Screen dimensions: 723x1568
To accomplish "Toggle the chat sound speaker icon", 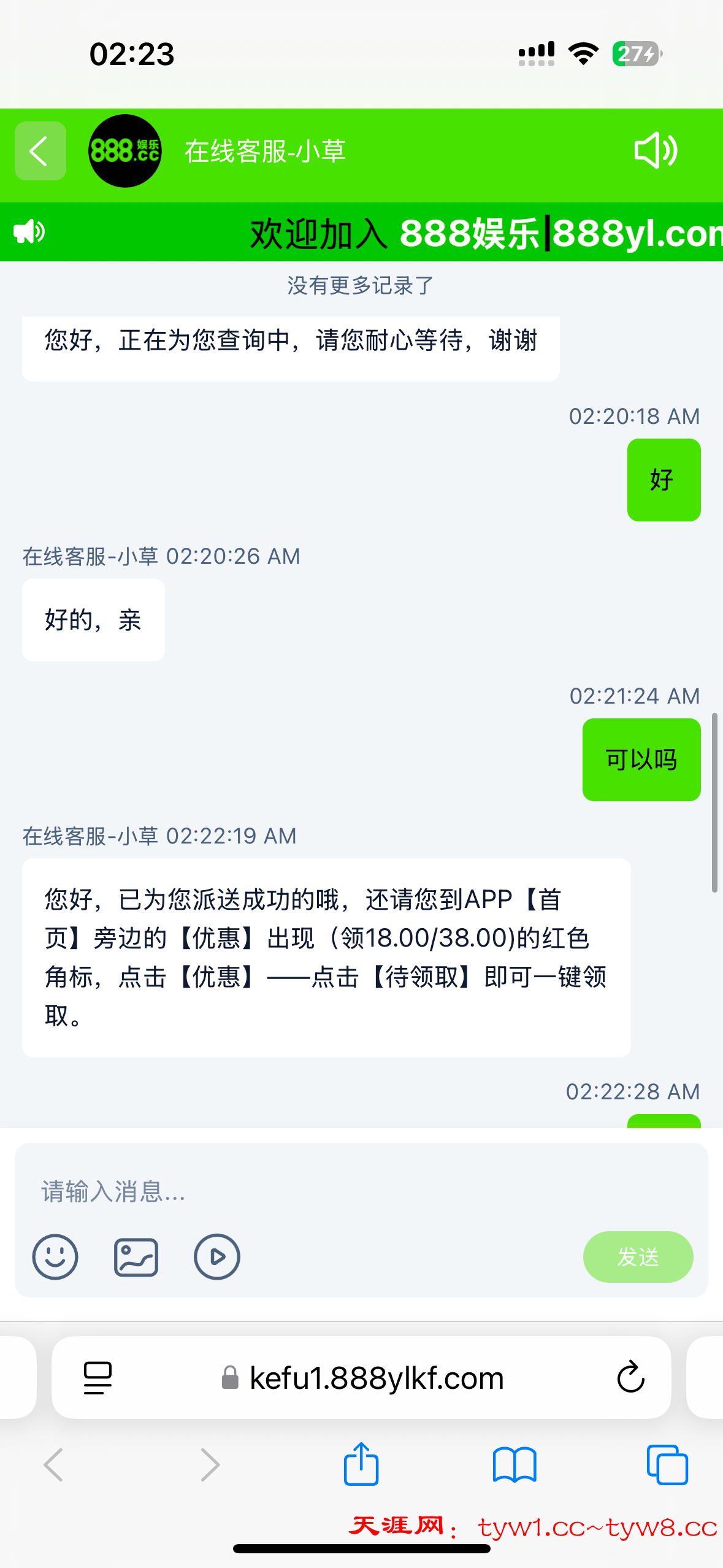I will point(655,151).
